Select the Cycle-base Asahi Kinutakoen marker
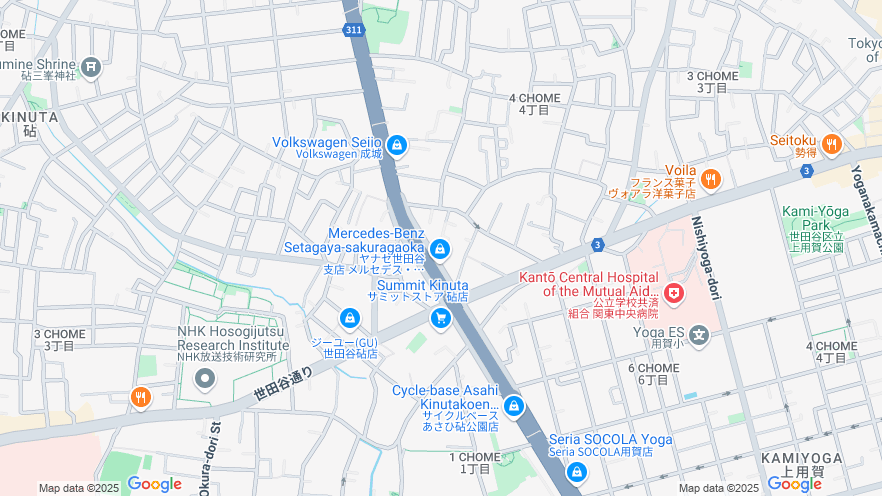This screenshot has height=496, width=882. (513, 405)
